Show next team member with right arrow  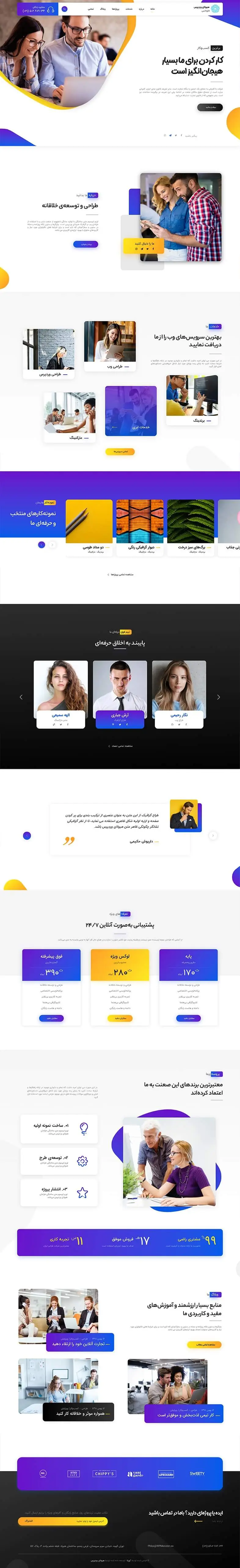click(219, 697)
